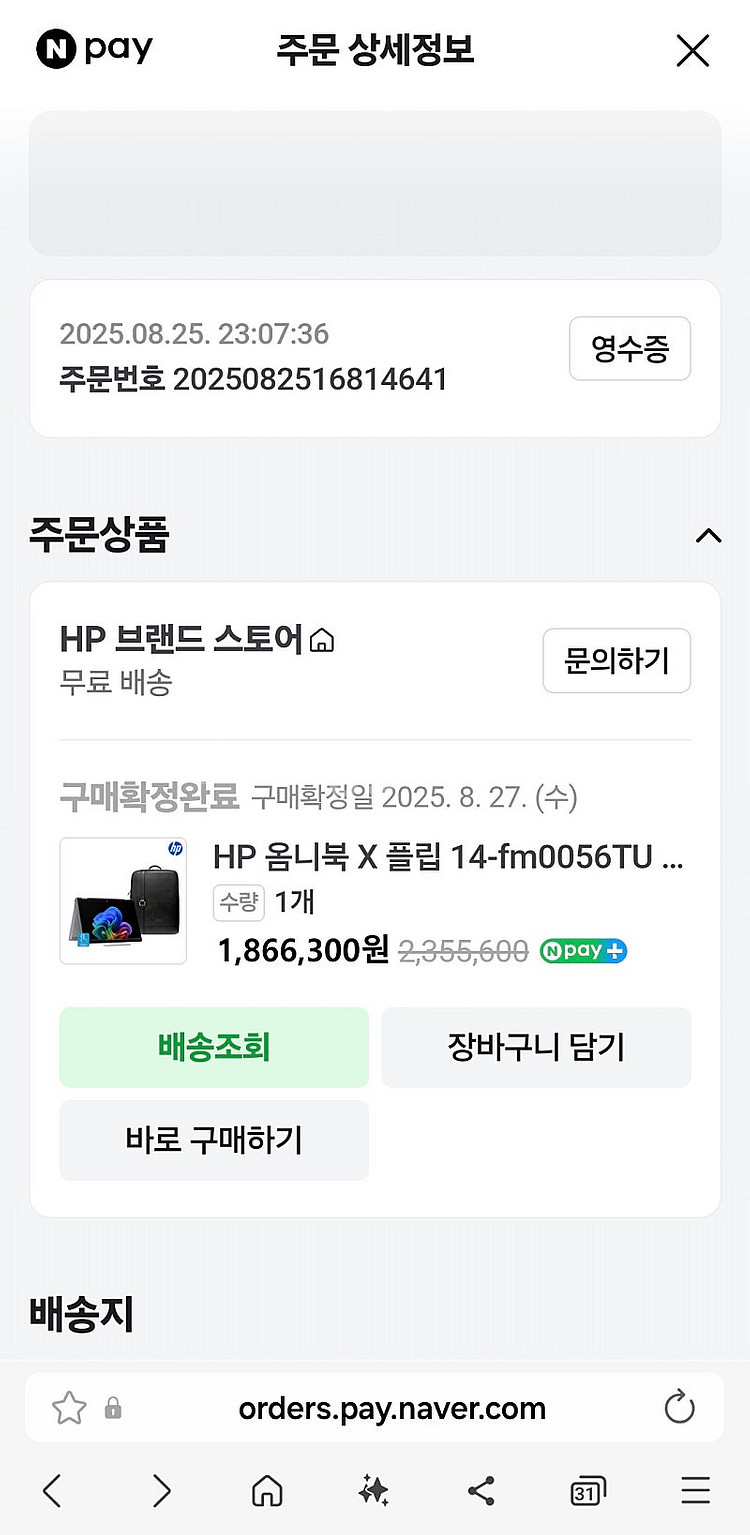Bookmark this page with the star
Viewport: 750px width, 1535px height.
[x=69, y=1409]
